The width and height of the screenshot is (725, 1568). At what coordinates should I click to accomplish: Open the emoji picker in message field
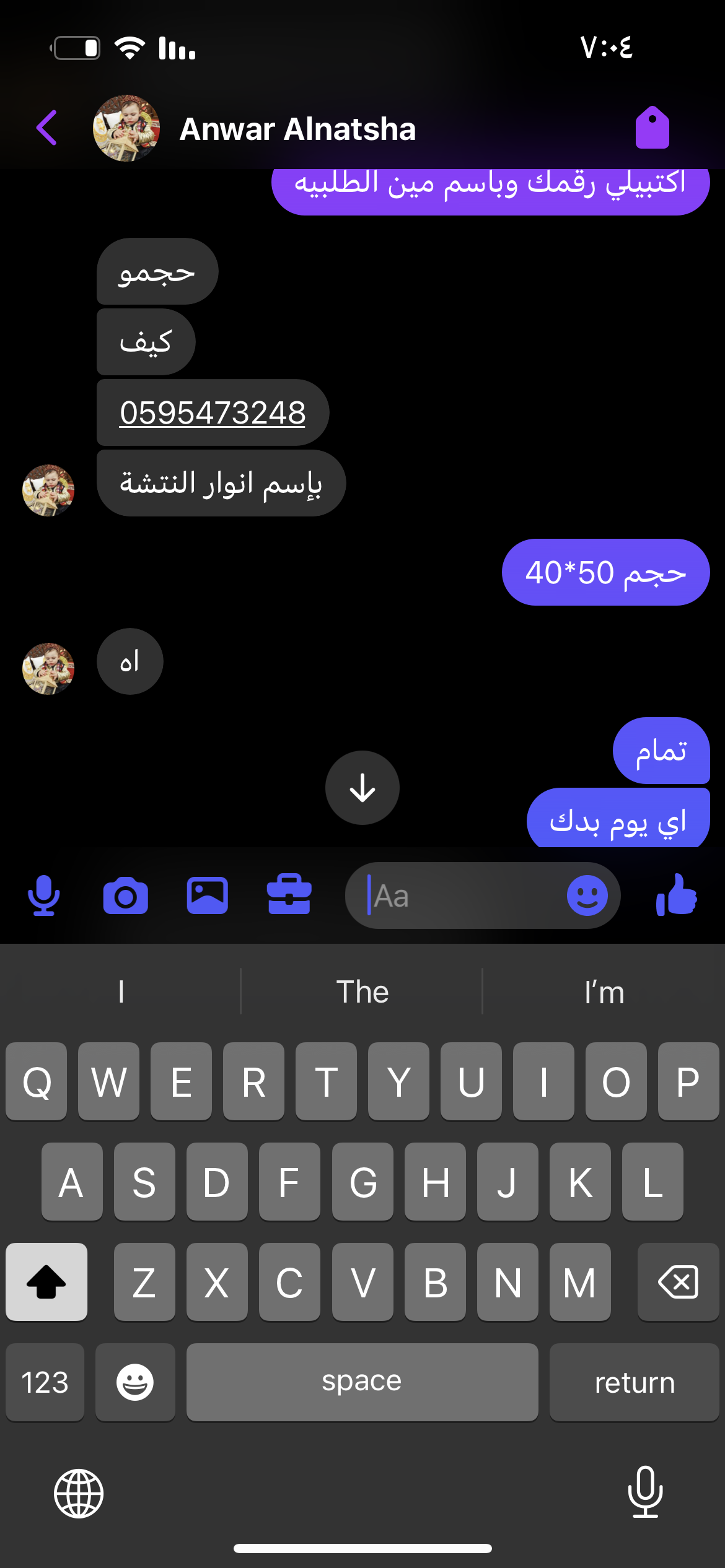click(x=587, y=895)
